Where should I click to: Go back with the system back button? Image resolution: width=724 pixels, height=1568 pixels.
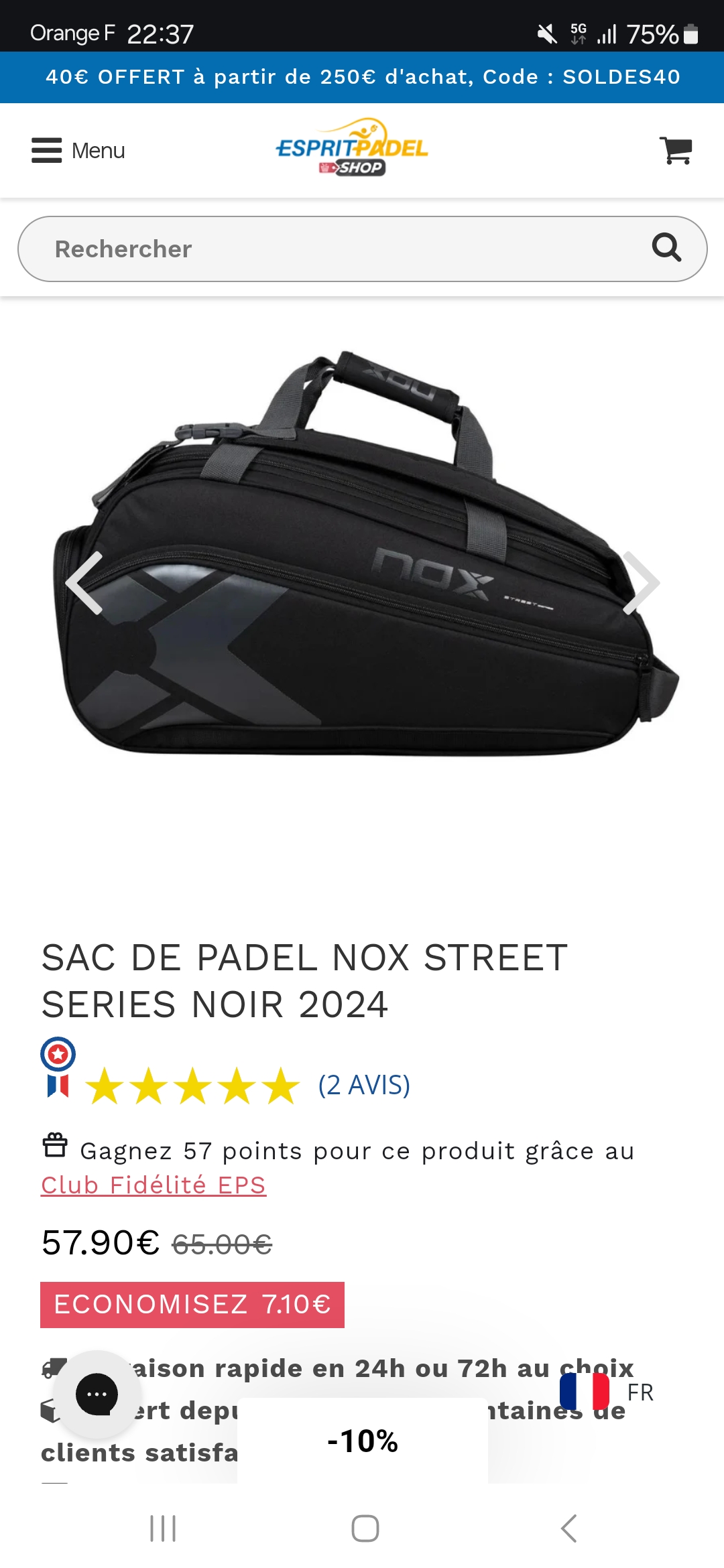(568, 1528)
